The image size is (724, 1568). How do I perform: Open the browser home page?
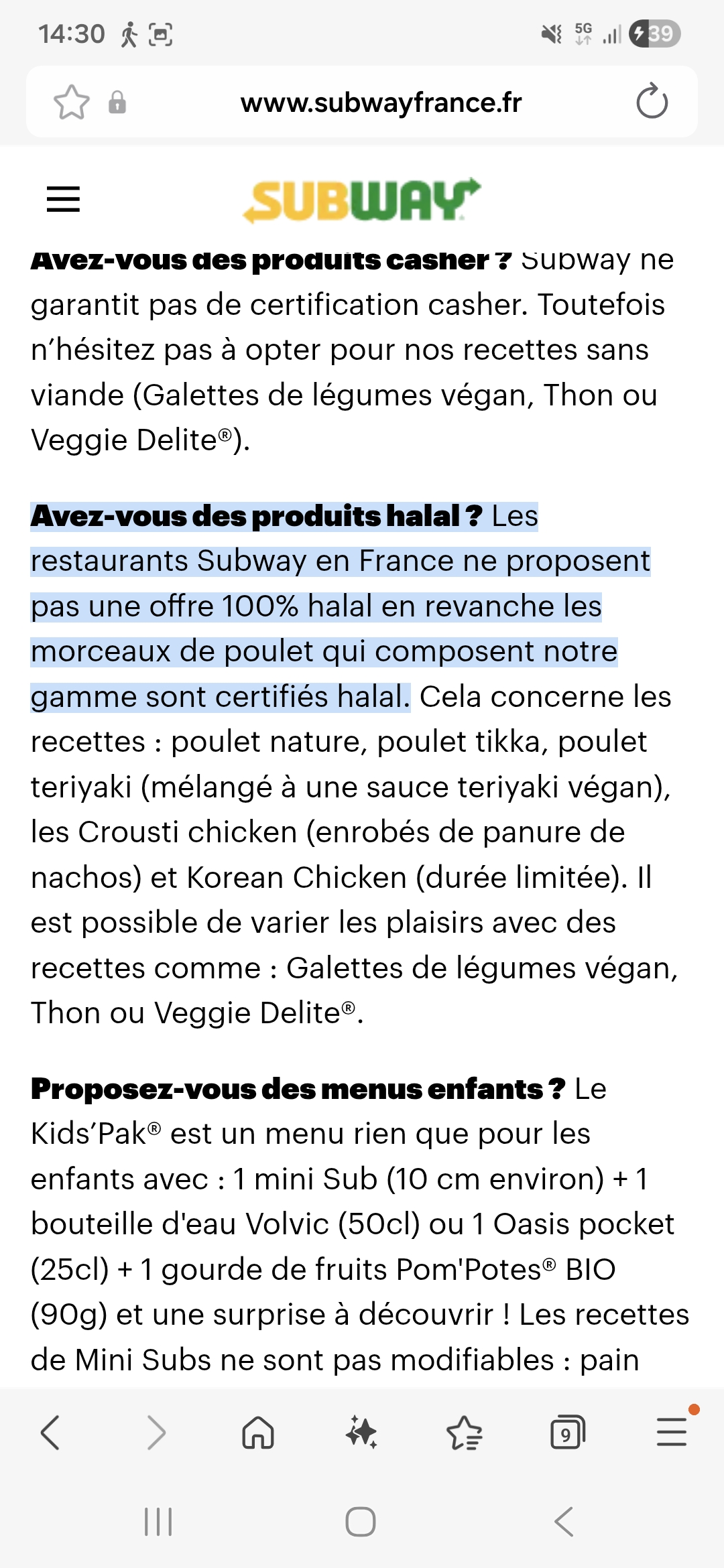point(258,1433)
